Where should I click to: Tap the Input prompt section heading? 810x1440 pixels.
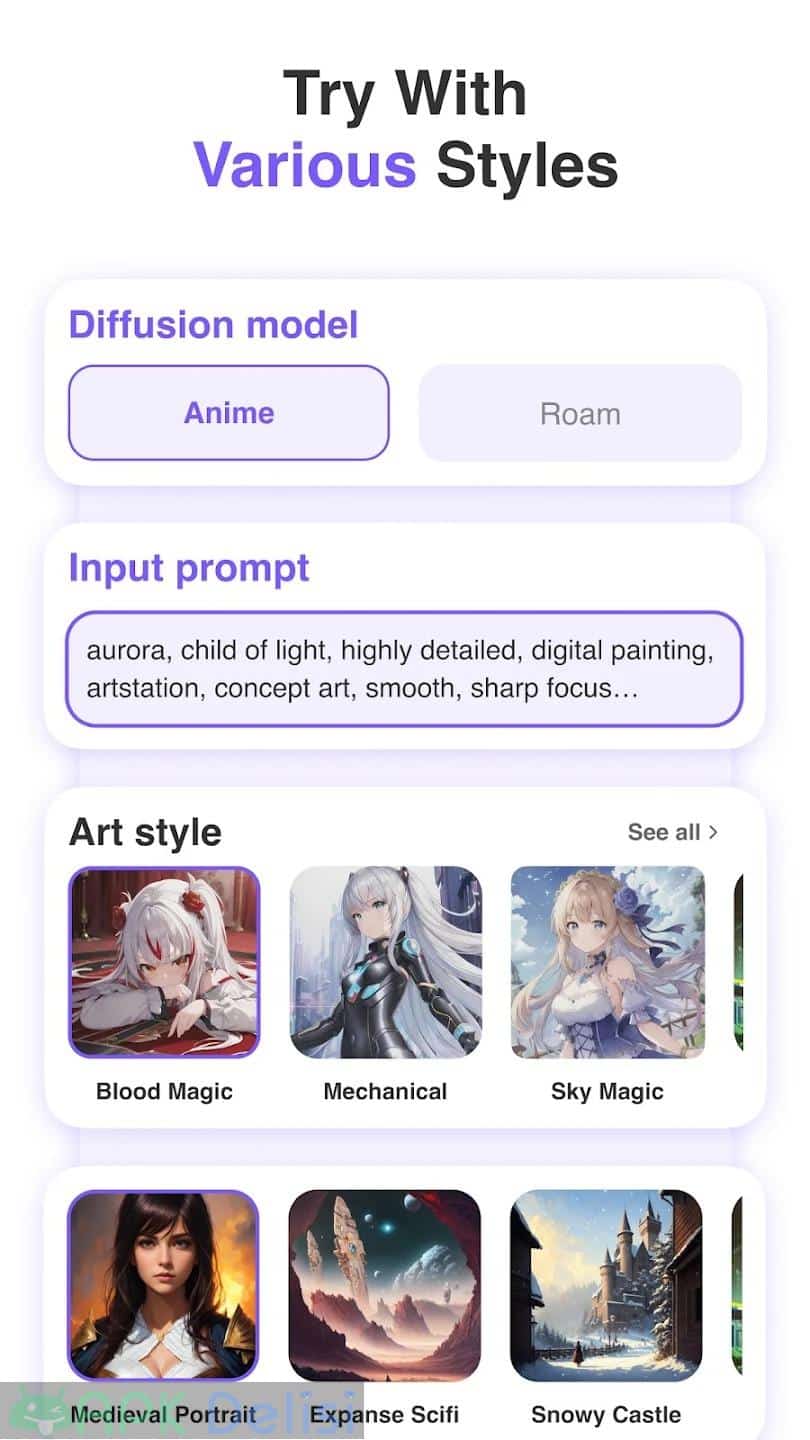point(189,568)
